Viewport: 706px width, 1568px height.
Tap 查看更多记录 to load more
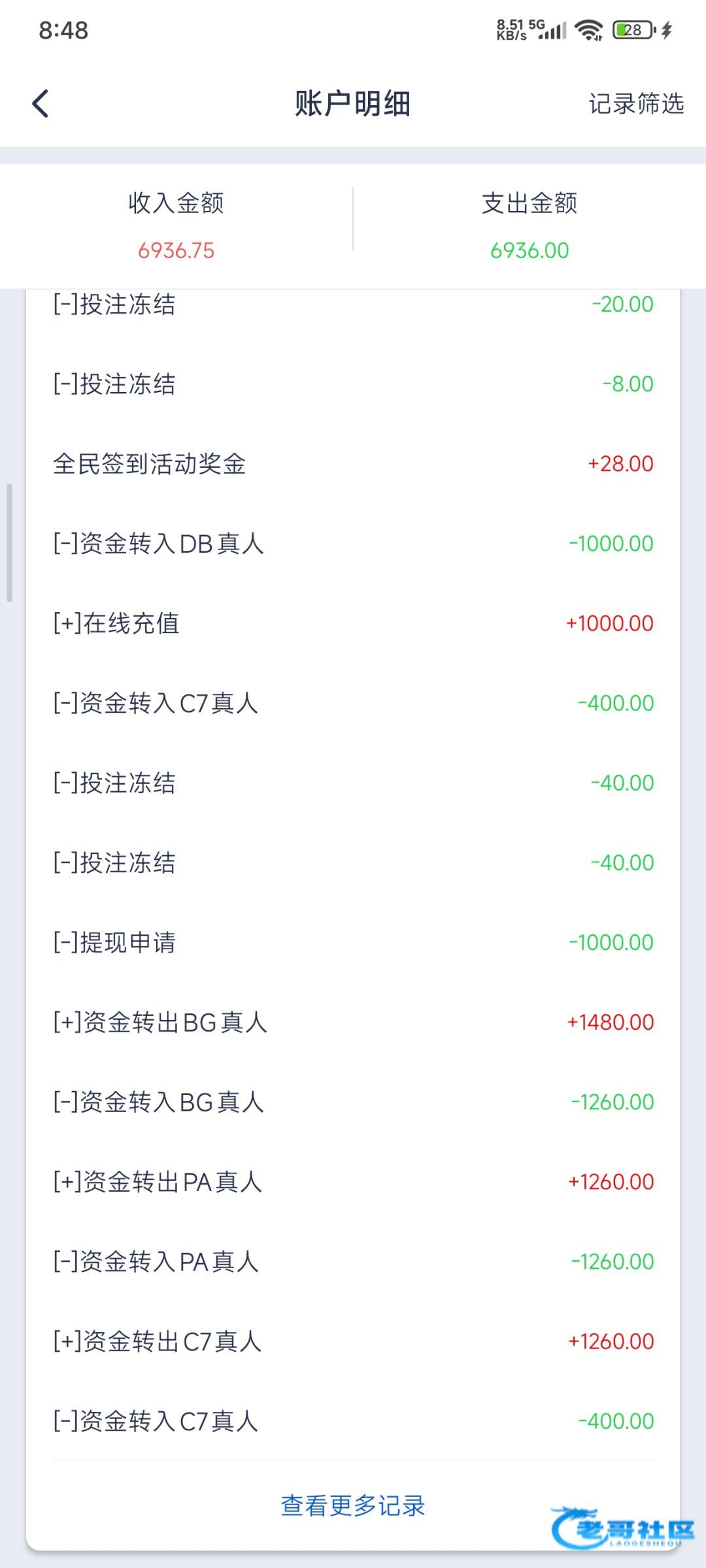click(x=353, y=1506)
